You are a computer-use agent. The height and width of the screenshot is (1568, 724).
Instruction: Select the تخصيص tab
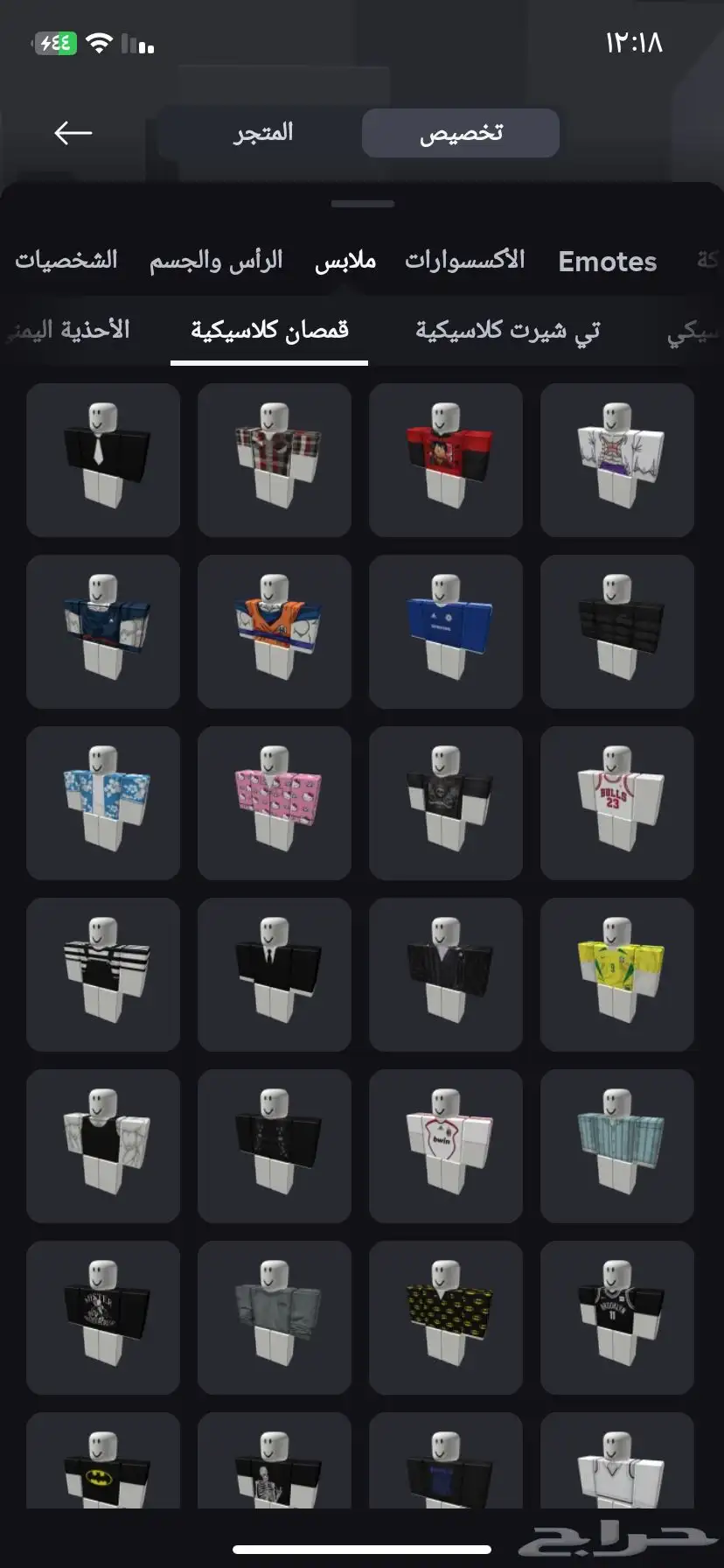click(461, 133)
